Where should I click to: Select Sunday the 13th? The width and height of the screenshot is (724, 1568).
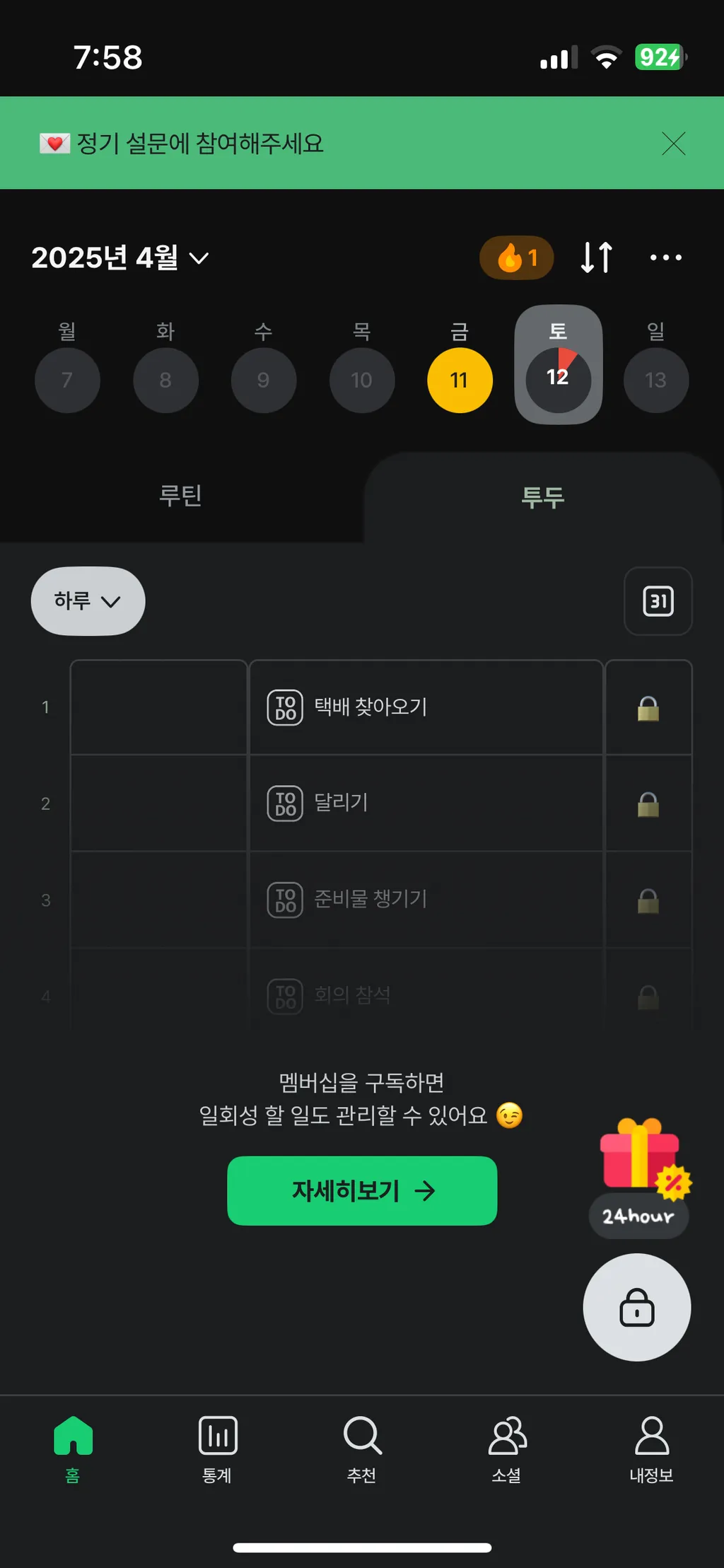(655, 380)
